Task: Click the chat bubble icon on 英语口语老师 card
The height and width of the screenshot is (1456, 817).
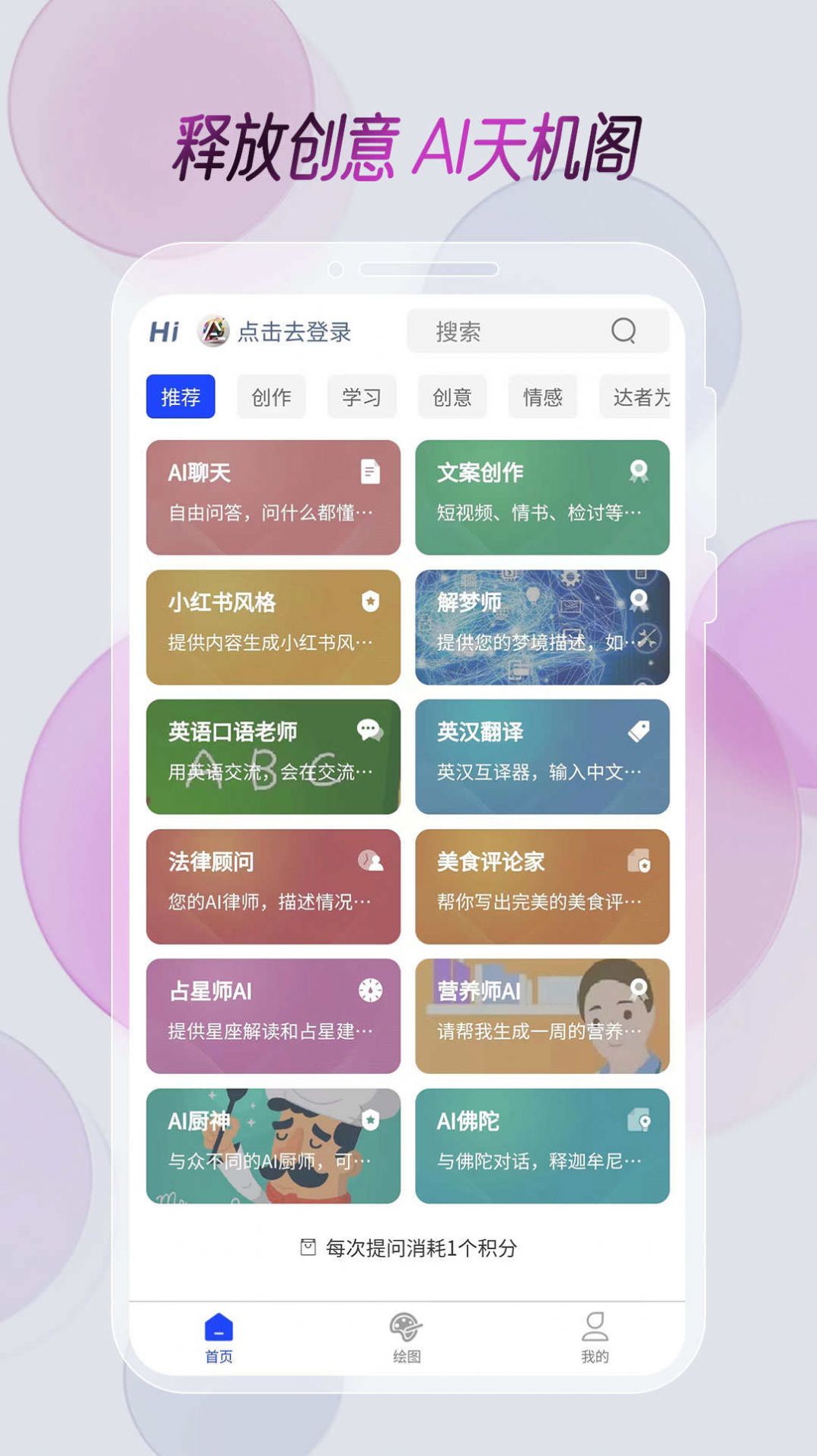Action: [369, 730]
